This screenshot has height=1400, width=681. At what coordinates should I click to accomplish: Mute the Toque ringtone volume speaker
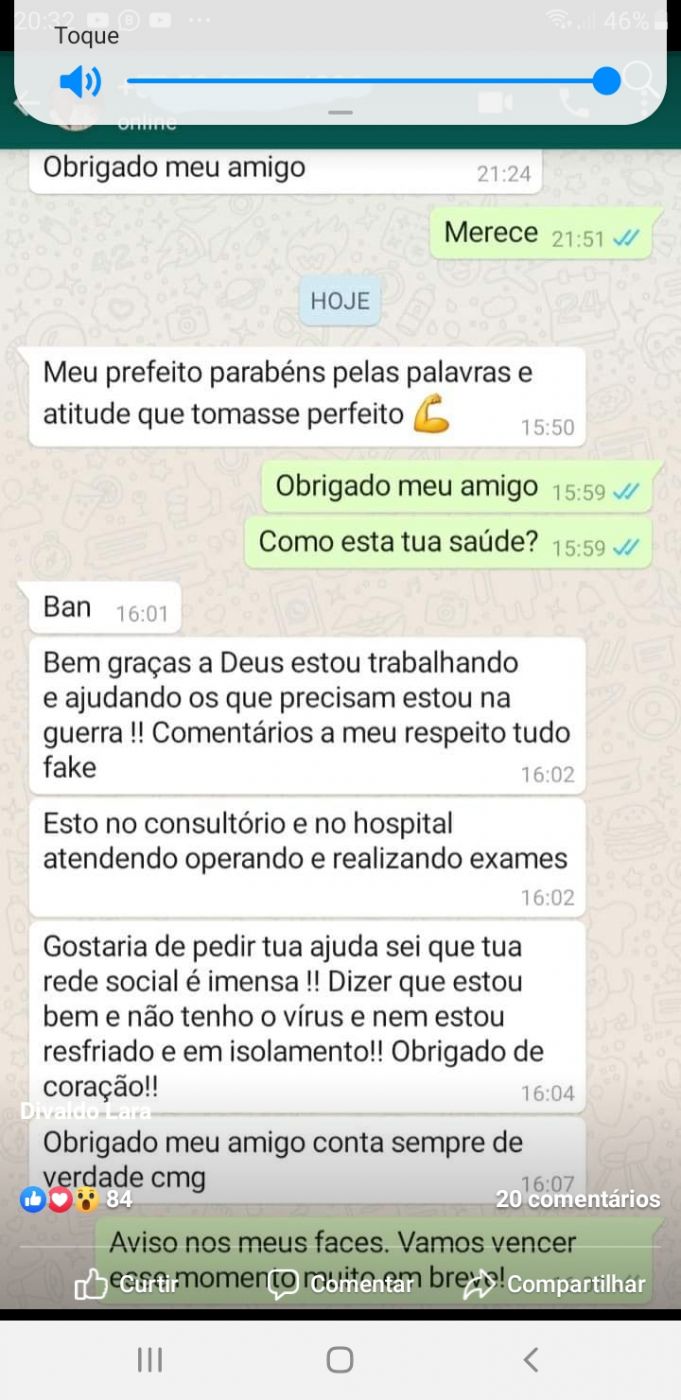point(80,82)
